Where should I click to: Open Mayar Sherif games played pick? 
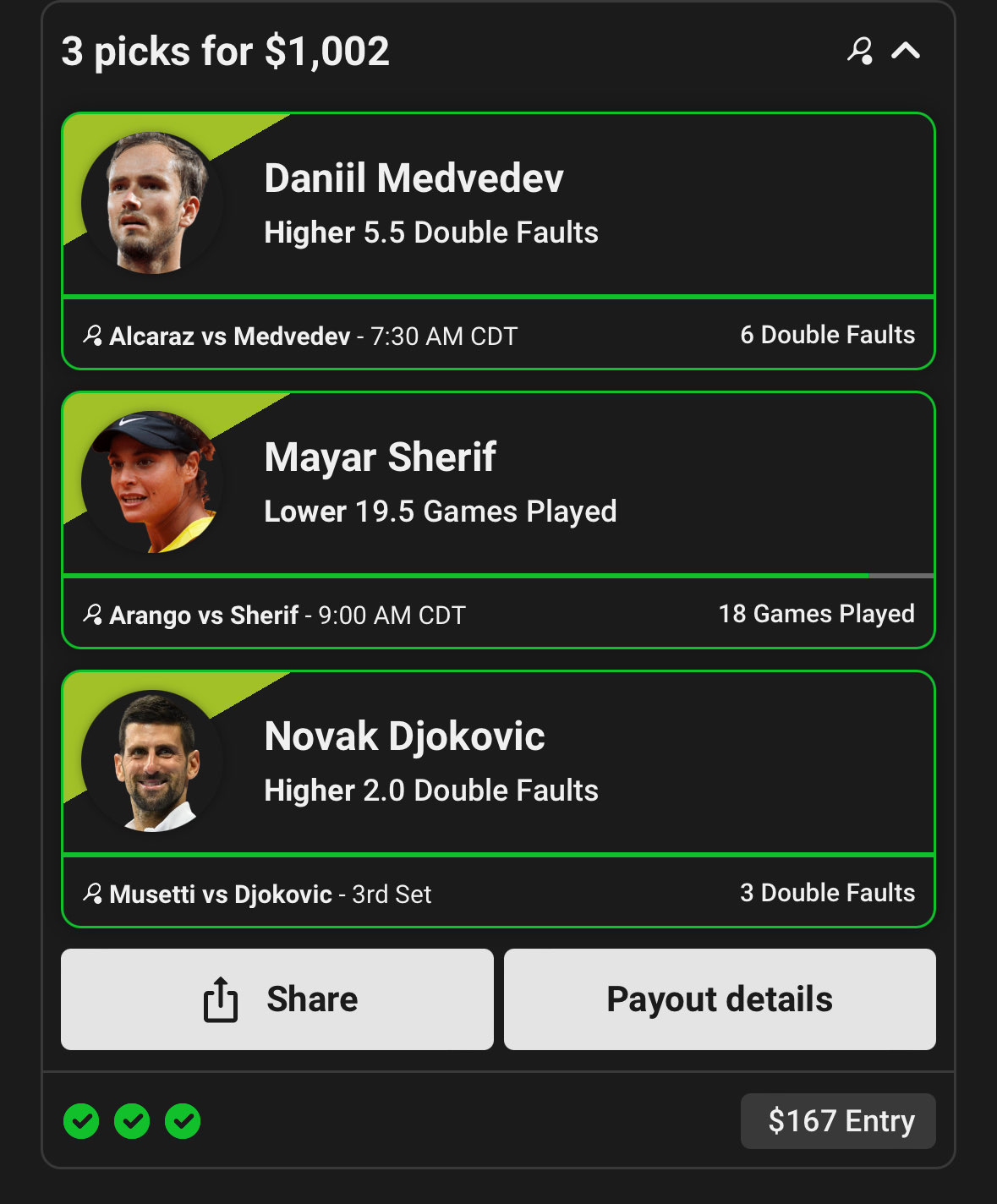click(498, 484)
